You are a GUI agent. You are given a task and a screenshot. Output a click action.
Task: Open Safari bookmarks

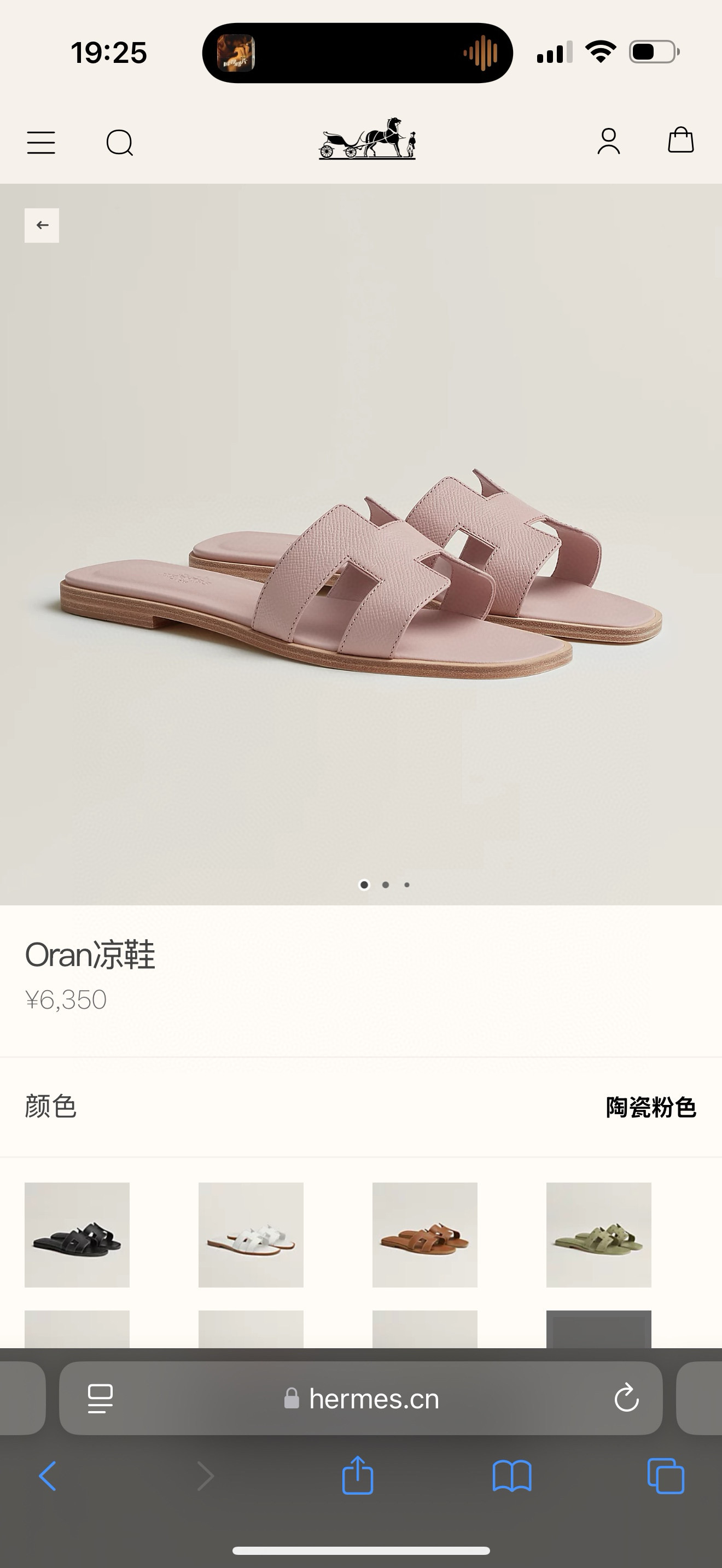(512, 1476)
